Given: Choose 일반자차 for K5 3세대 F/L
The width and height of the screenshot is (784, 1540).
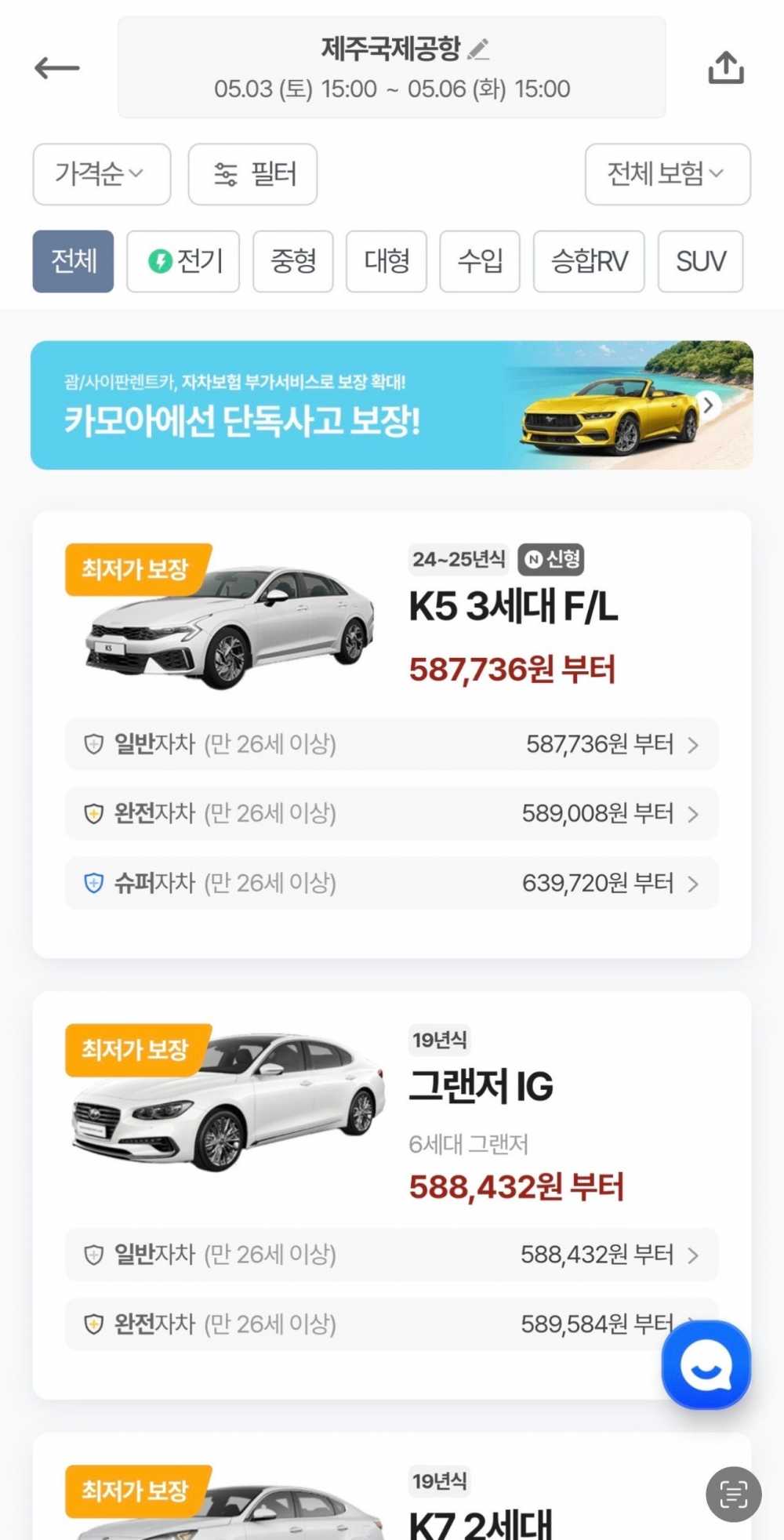Looking at the screenshot, I should pos(391,744).
